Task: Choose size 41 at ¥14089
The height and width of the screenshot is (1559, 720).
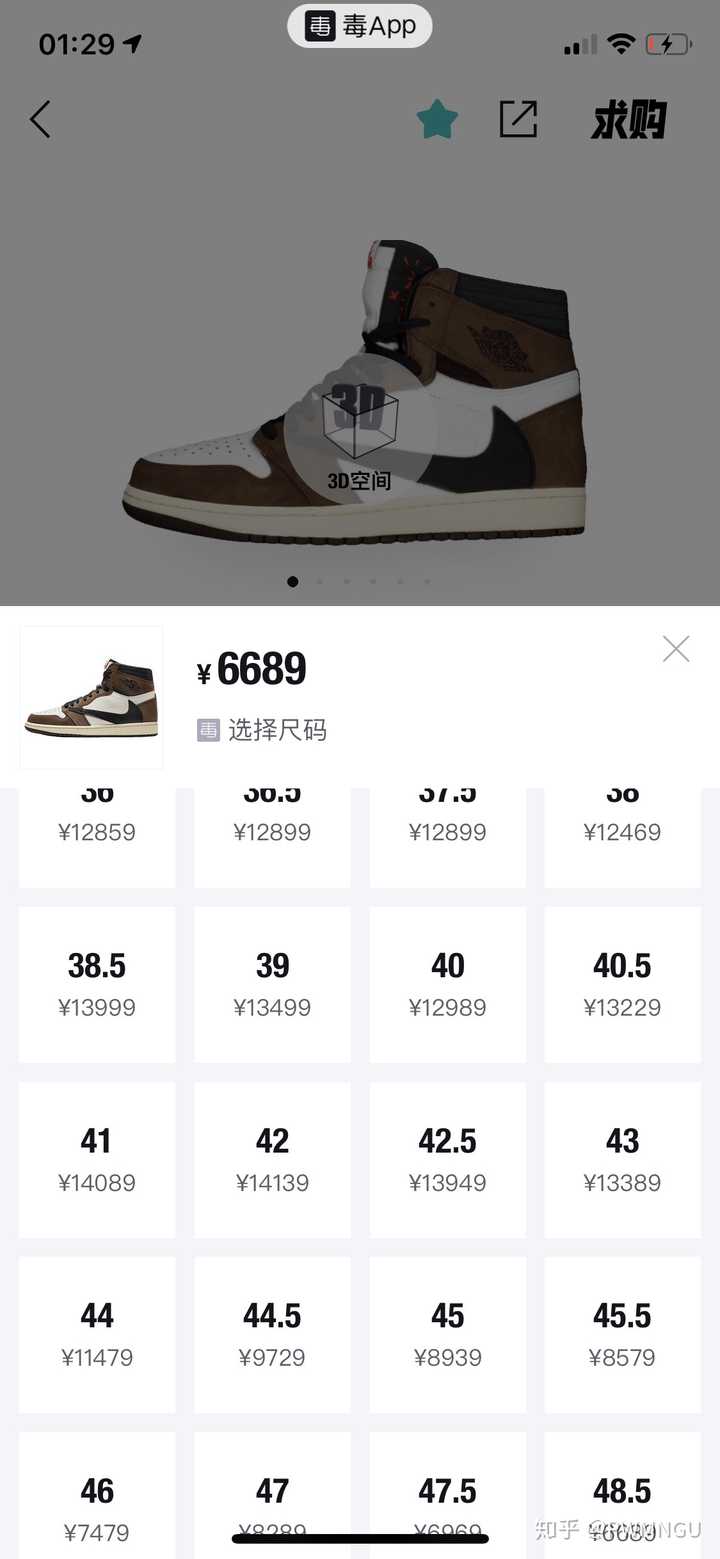Action: click(97, 1160)
